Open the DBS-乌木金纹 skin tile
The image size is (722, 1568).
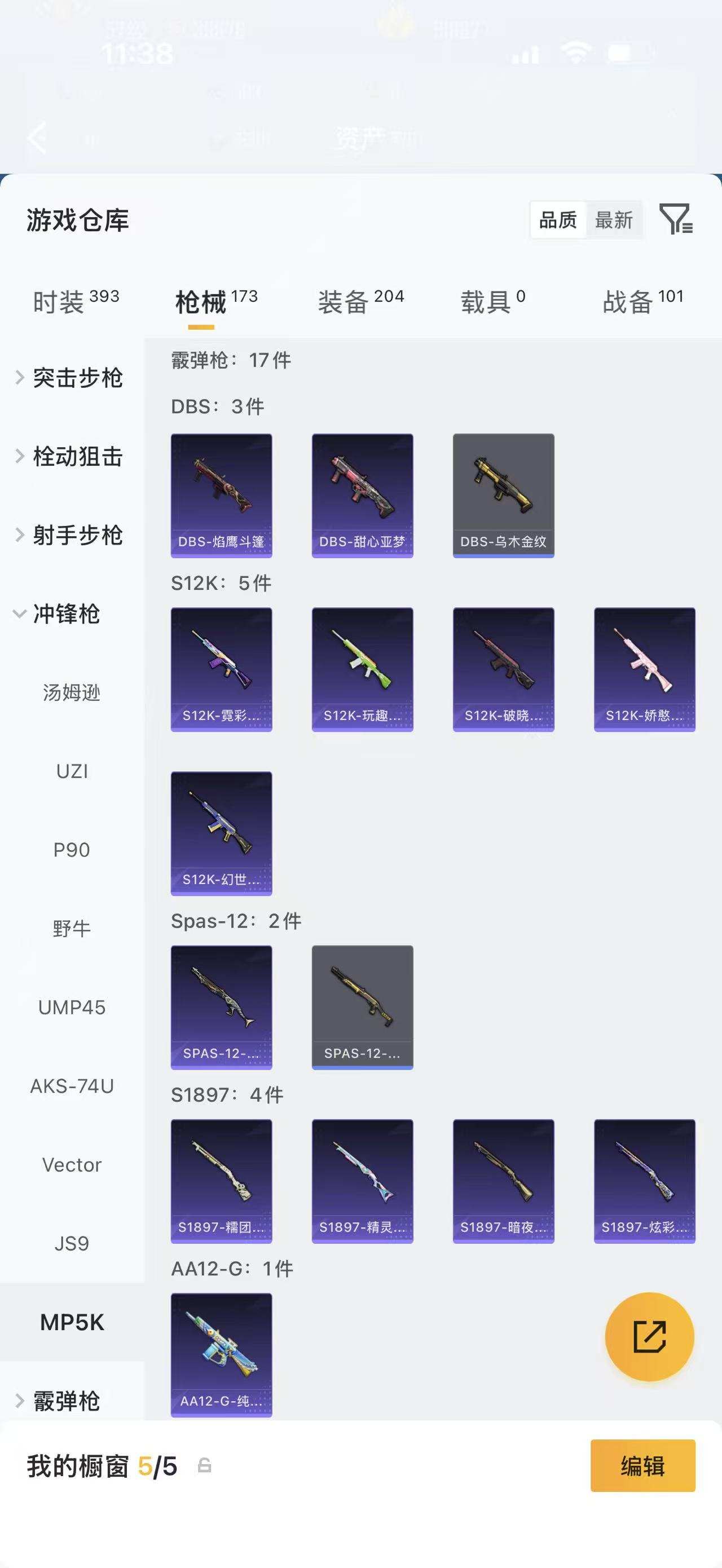click(504, 495)
